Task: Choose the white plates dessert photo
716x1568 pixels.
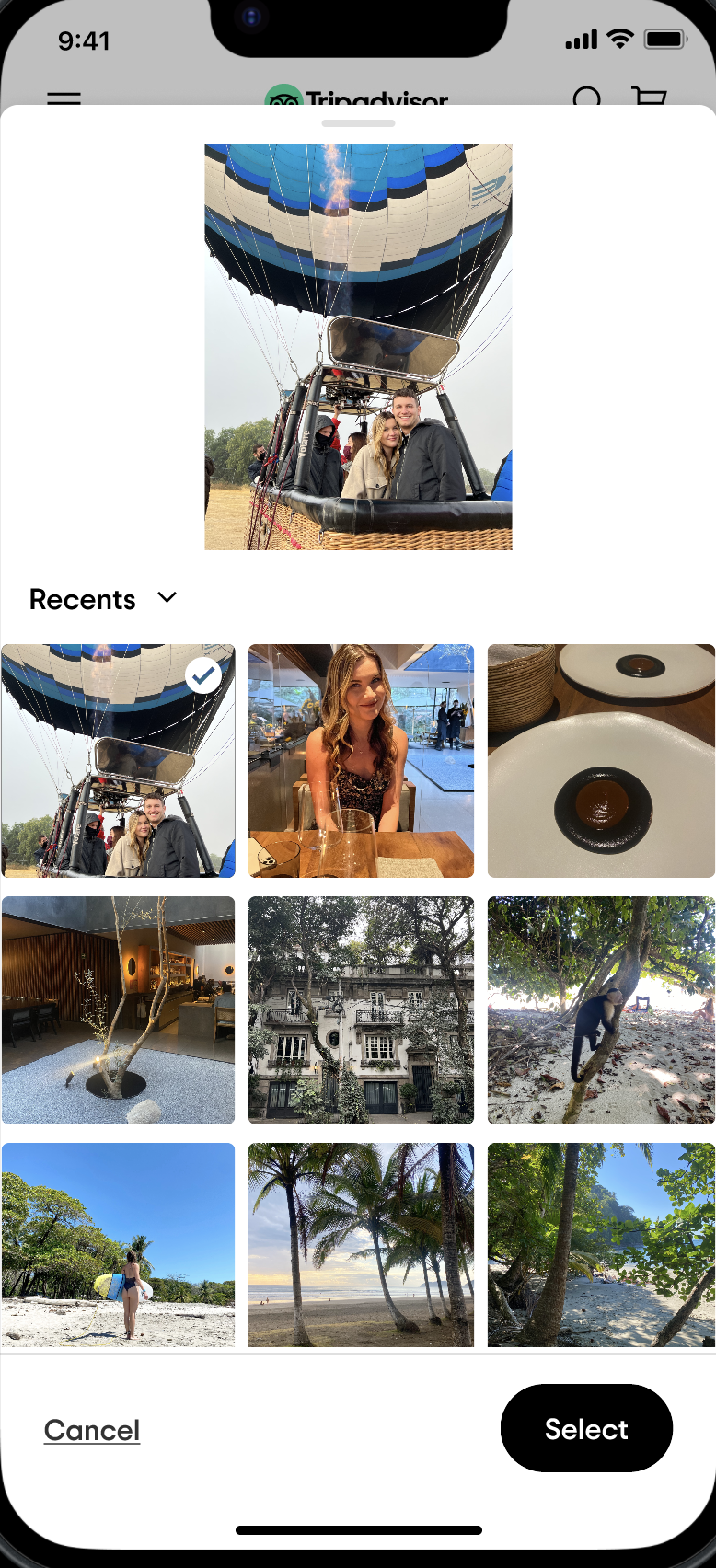Action: (x=601, y=761)
